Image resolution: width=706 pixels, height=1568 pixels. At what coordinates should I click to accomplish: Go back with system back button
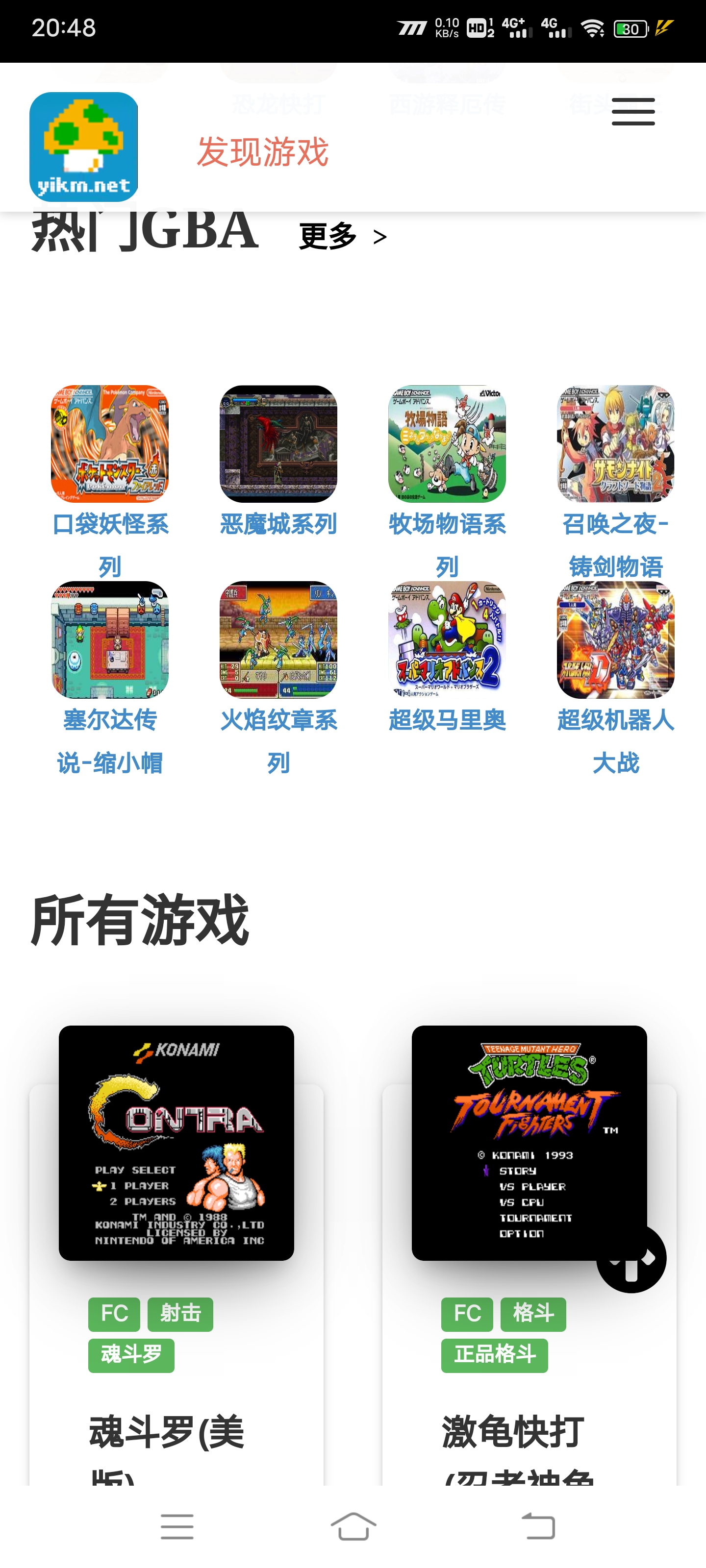pyautogui.click(x=538, y=1526)
